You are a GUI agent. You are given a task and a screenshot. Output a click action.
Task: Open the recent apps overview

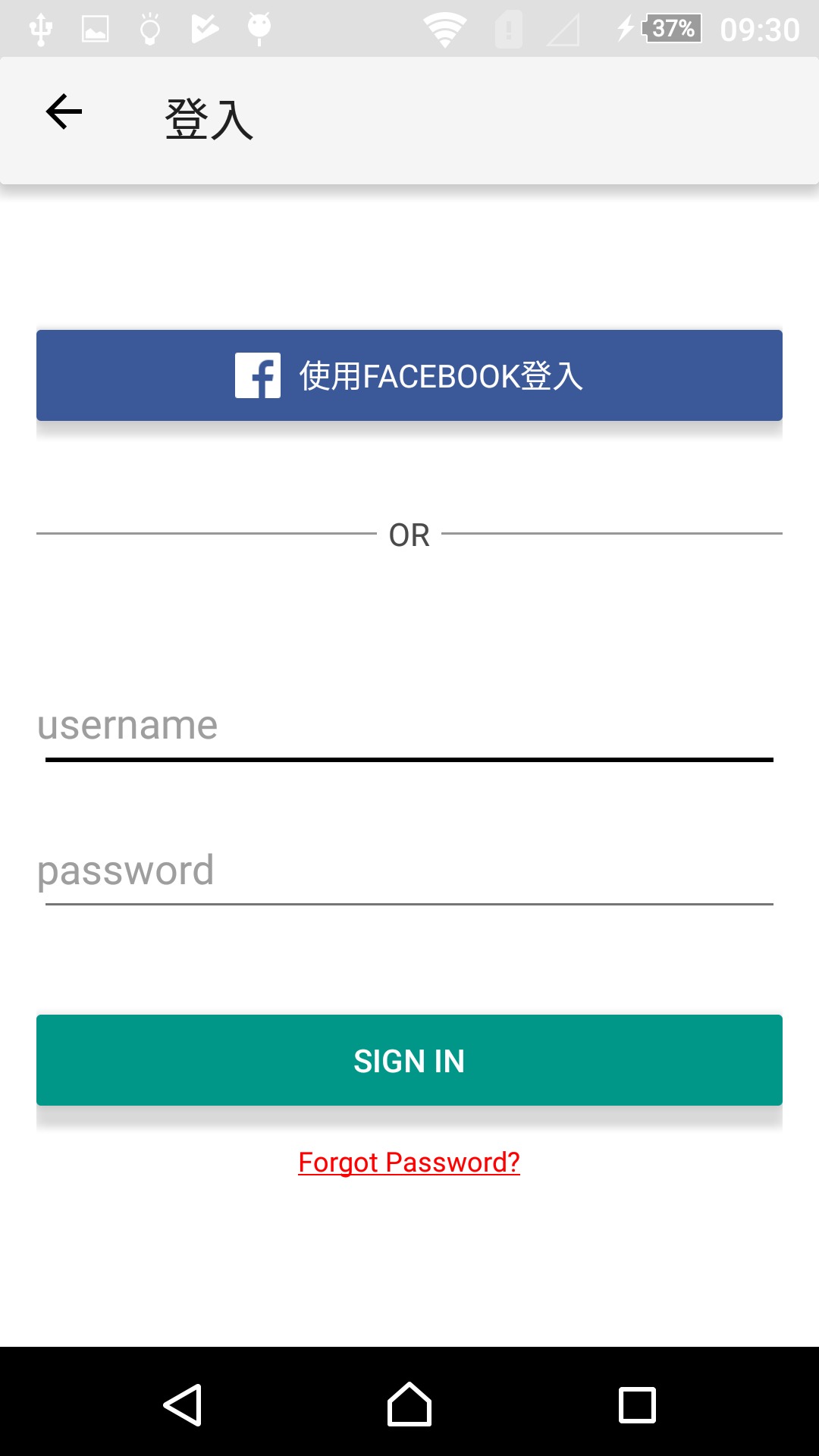click(637, 1404)
